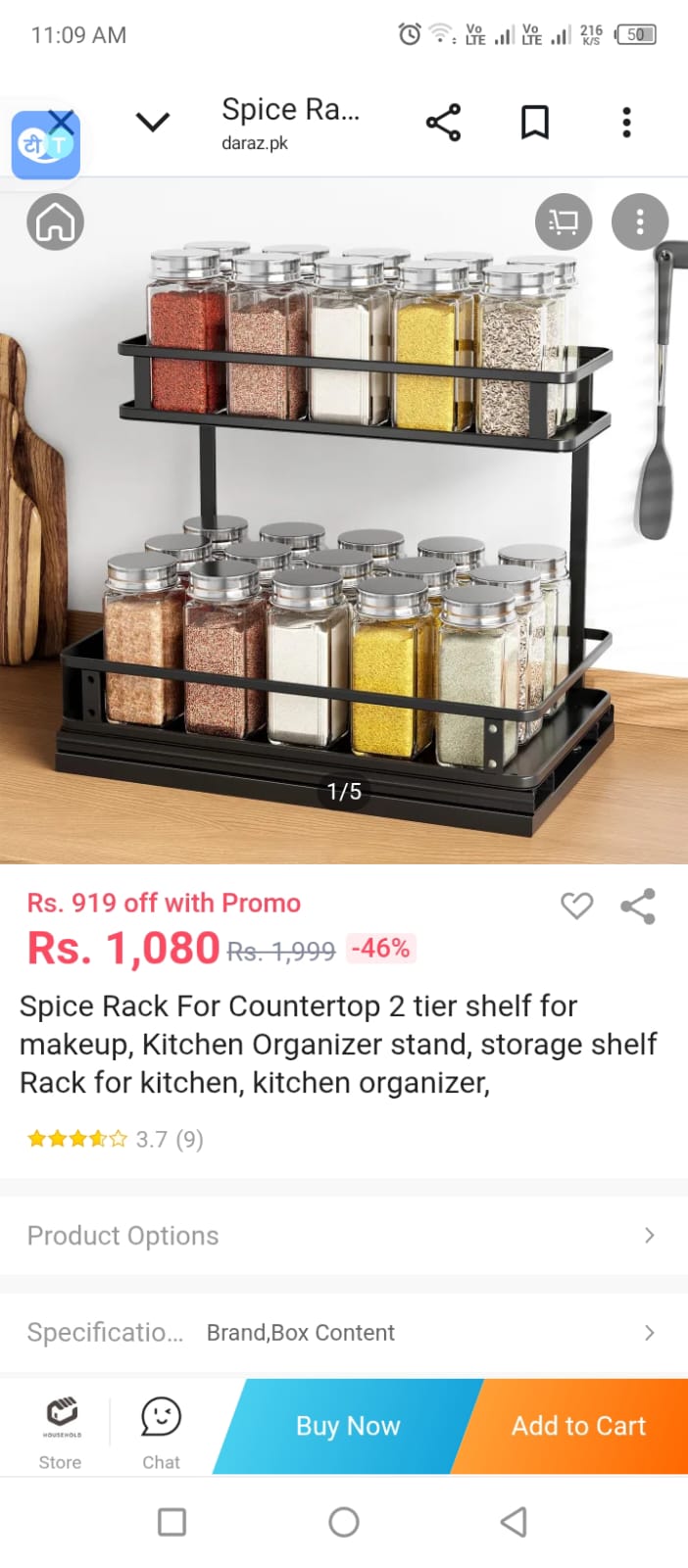Open recent apps with square button

point(172,1522)
